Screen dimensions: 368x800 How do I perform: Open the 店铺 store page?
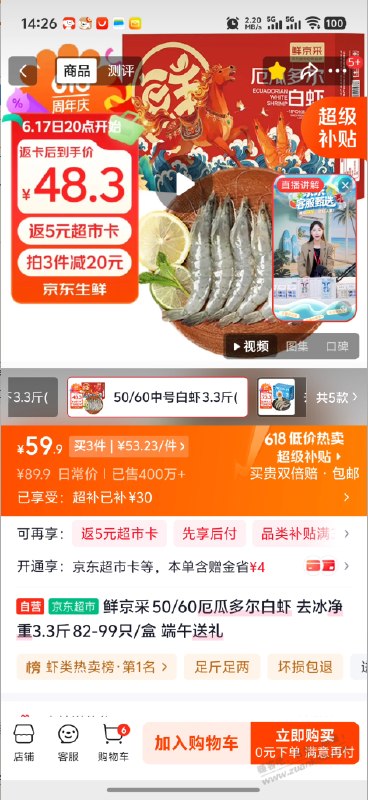(23, 742)
